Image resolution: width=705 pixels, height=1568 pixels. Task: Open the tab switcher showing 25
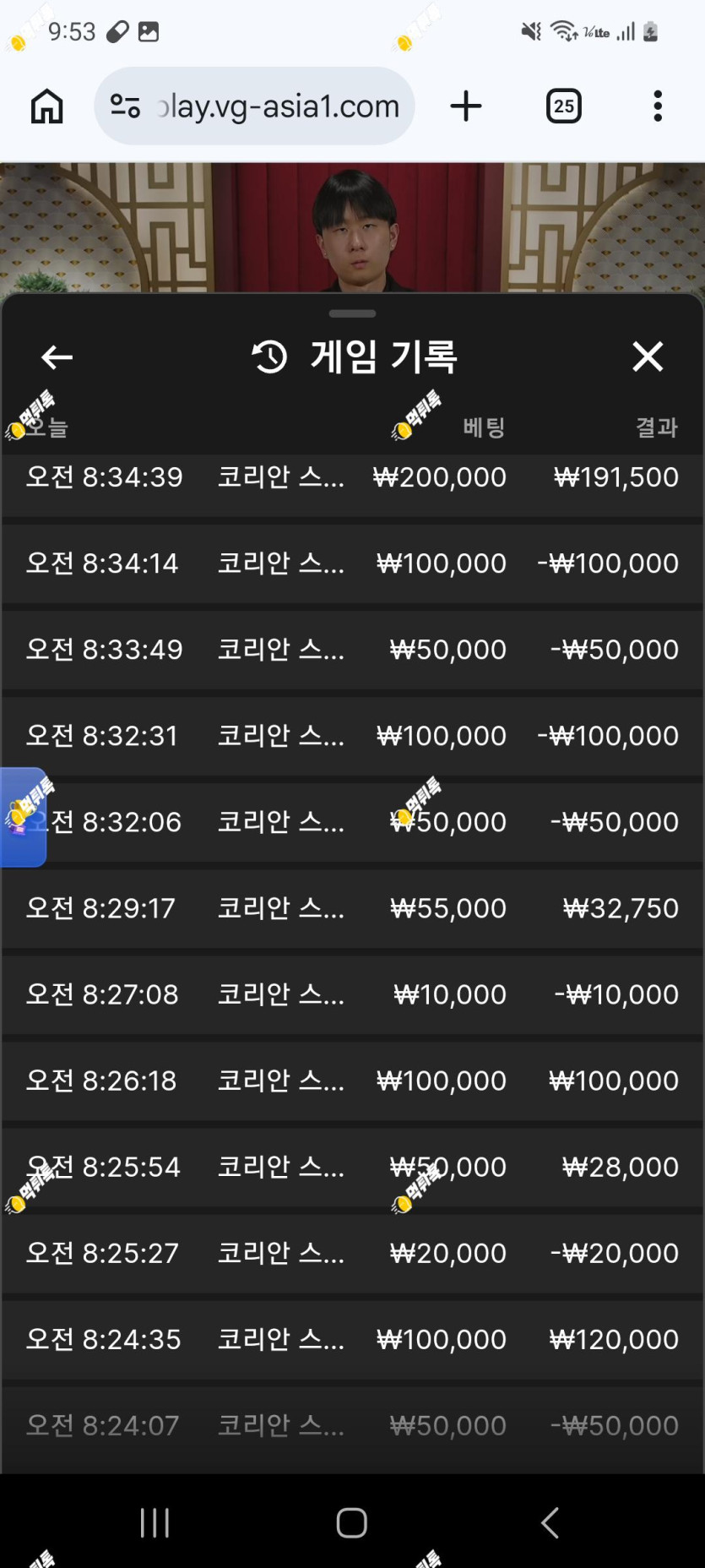click(564, 106)
